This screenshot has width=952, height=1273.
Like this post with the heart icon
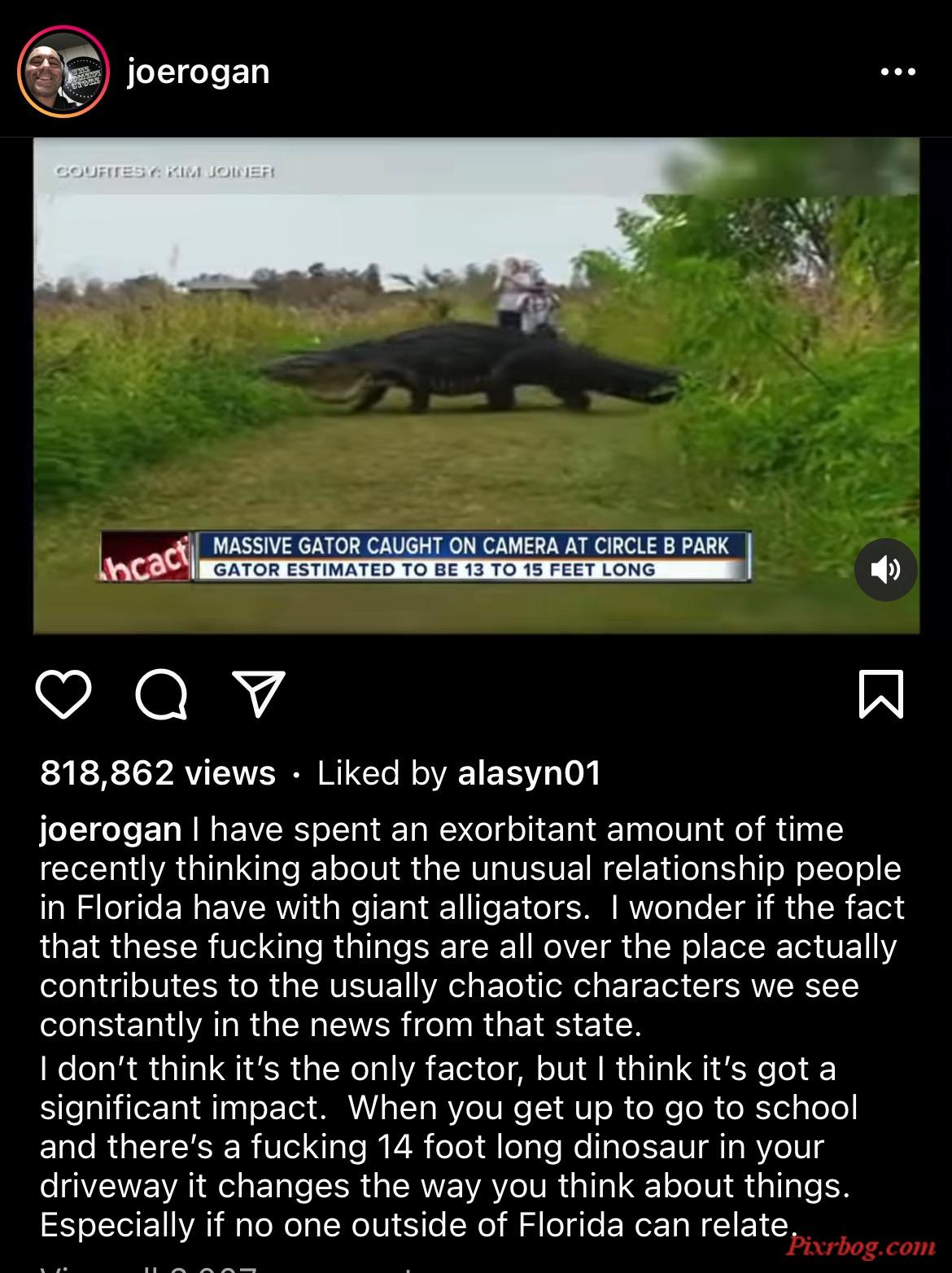coord(63,694)
